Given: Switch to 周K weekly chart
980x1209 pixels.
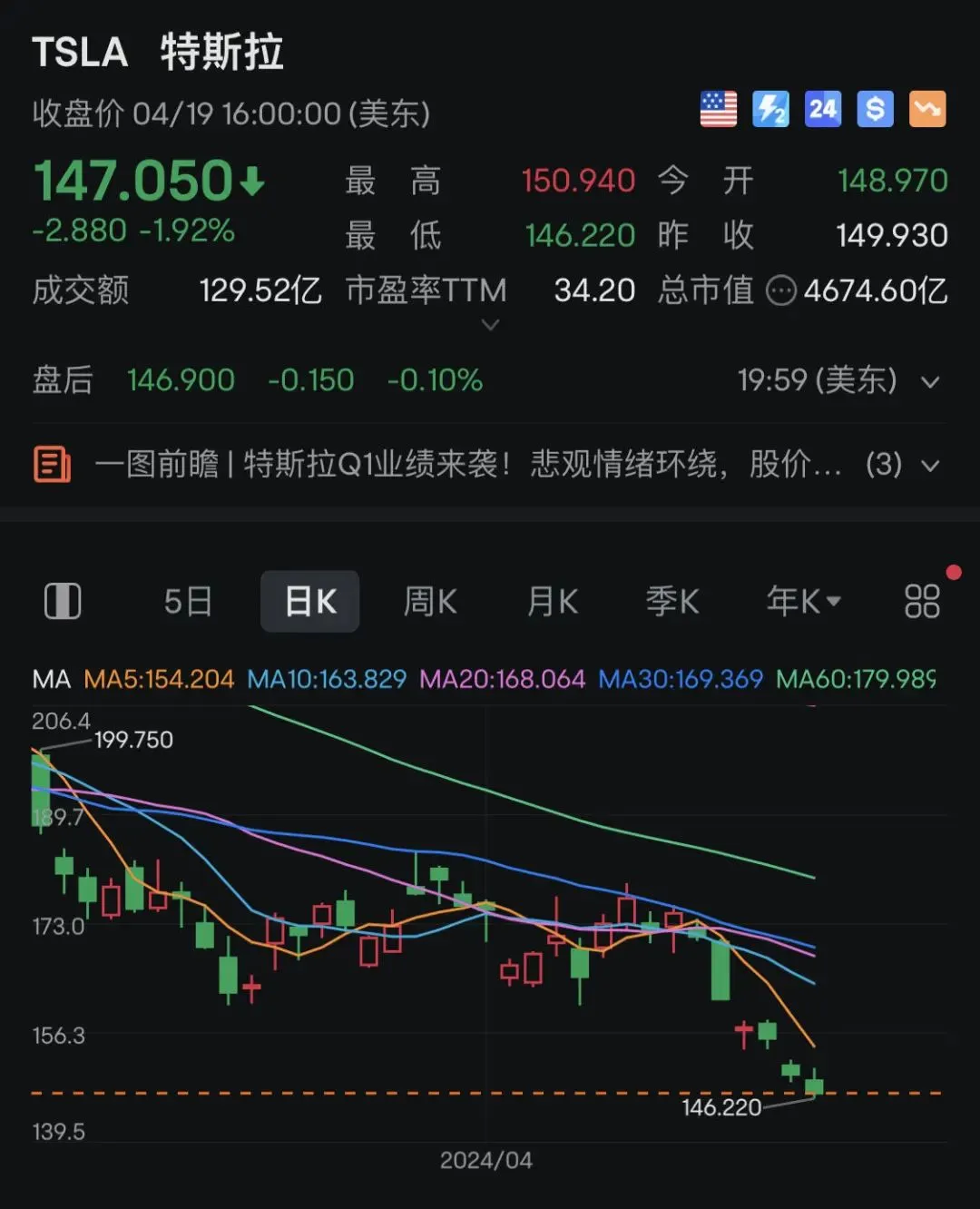Looking at the screenshot, I should pos(430,601).
